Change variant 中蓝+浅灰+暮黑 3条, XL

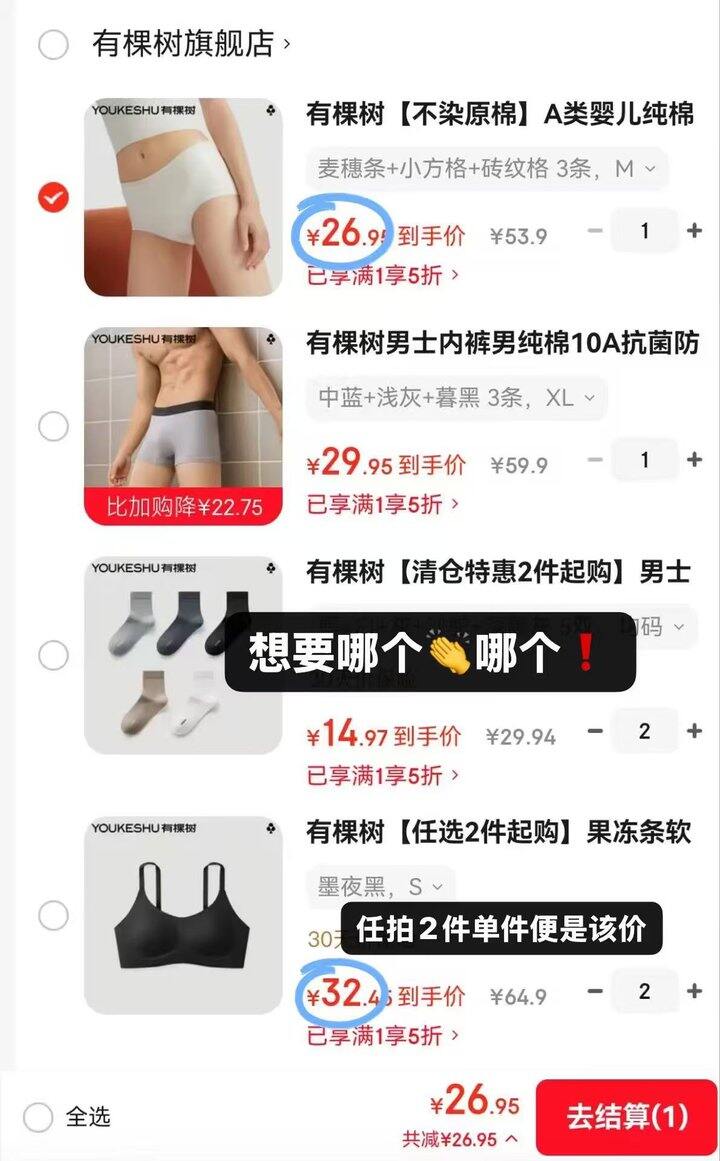coord(456,398)
